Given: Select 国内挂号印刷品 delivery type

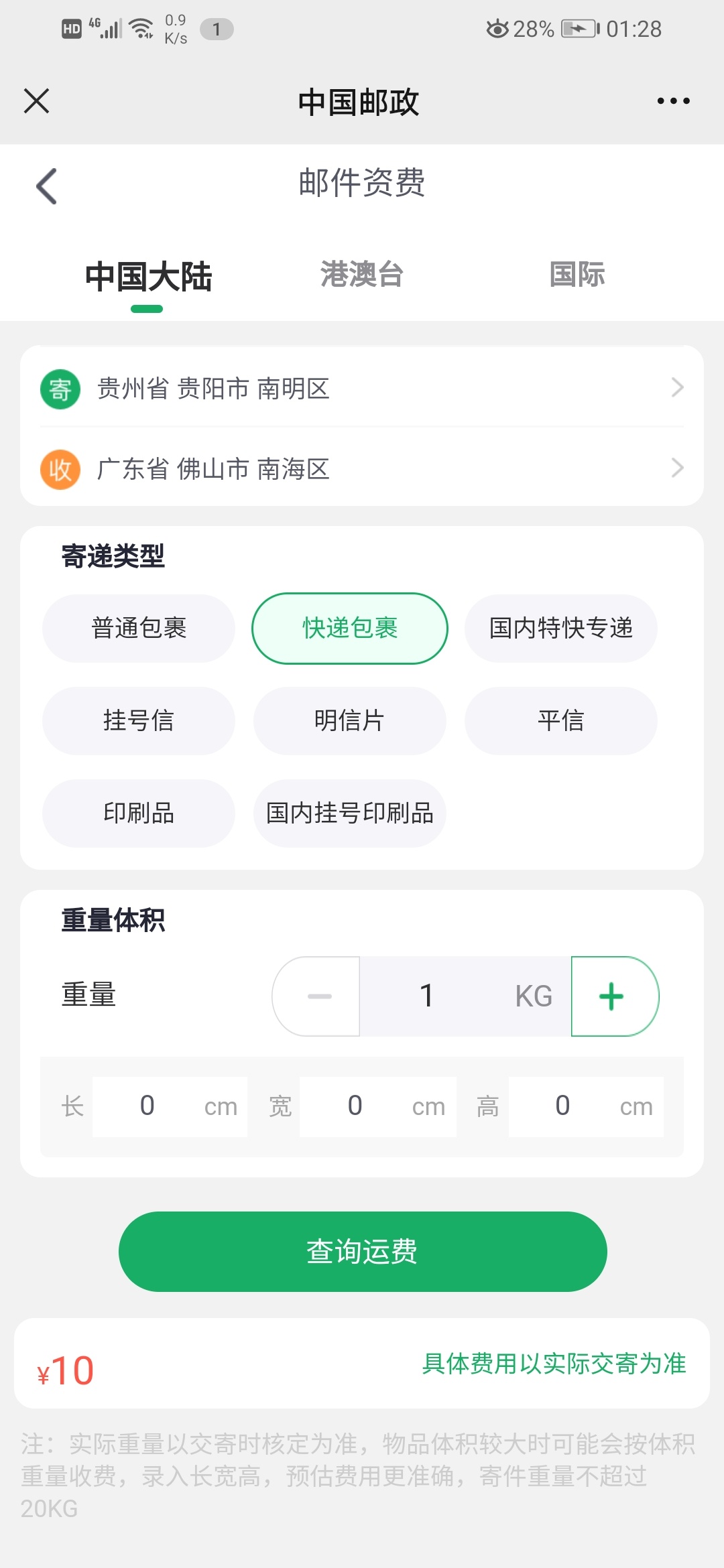Looking at the screenshot, I should point(350,813).
